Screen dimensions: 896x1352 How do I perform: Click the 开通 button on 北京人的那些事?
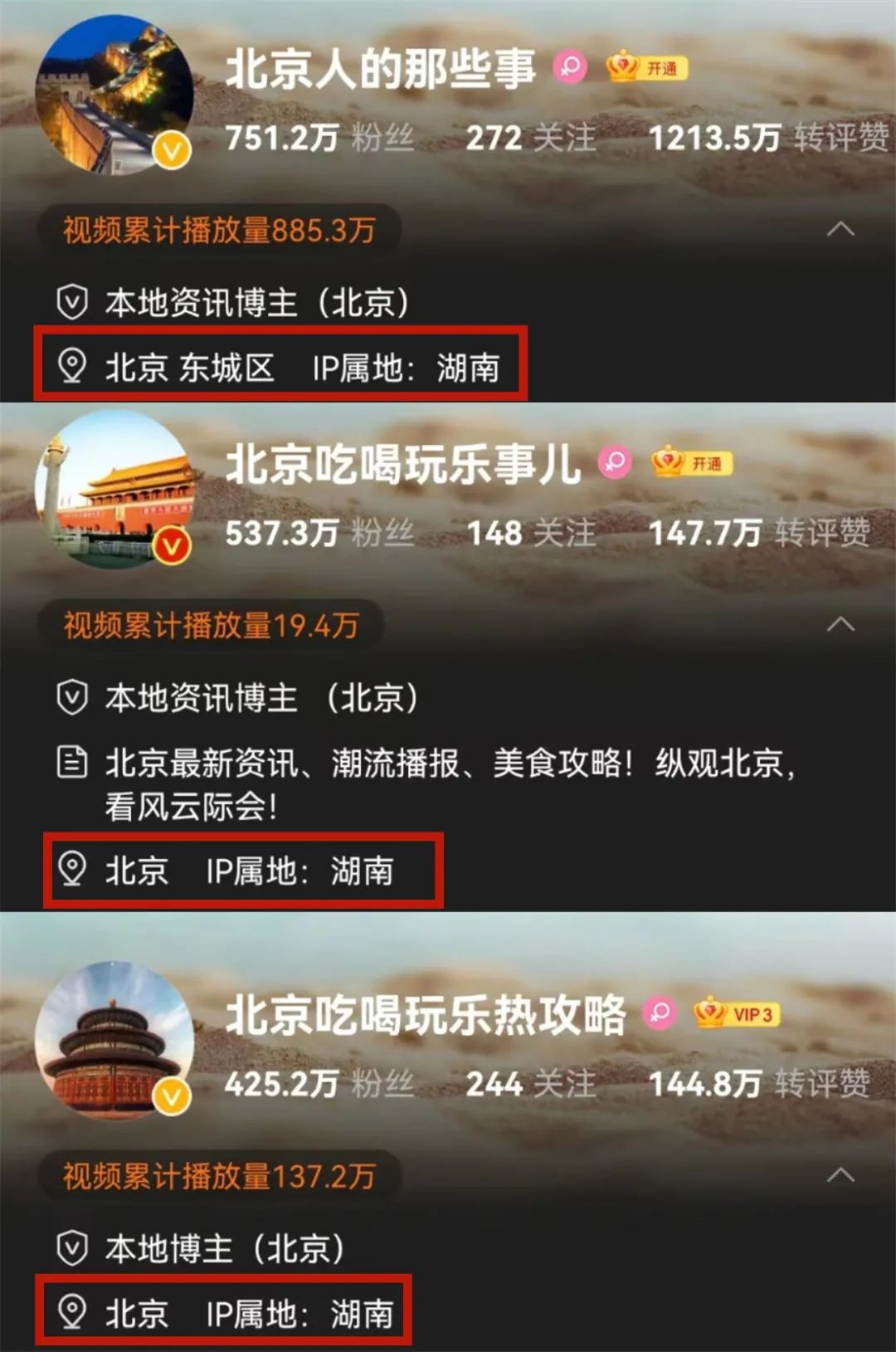[660, 69]
